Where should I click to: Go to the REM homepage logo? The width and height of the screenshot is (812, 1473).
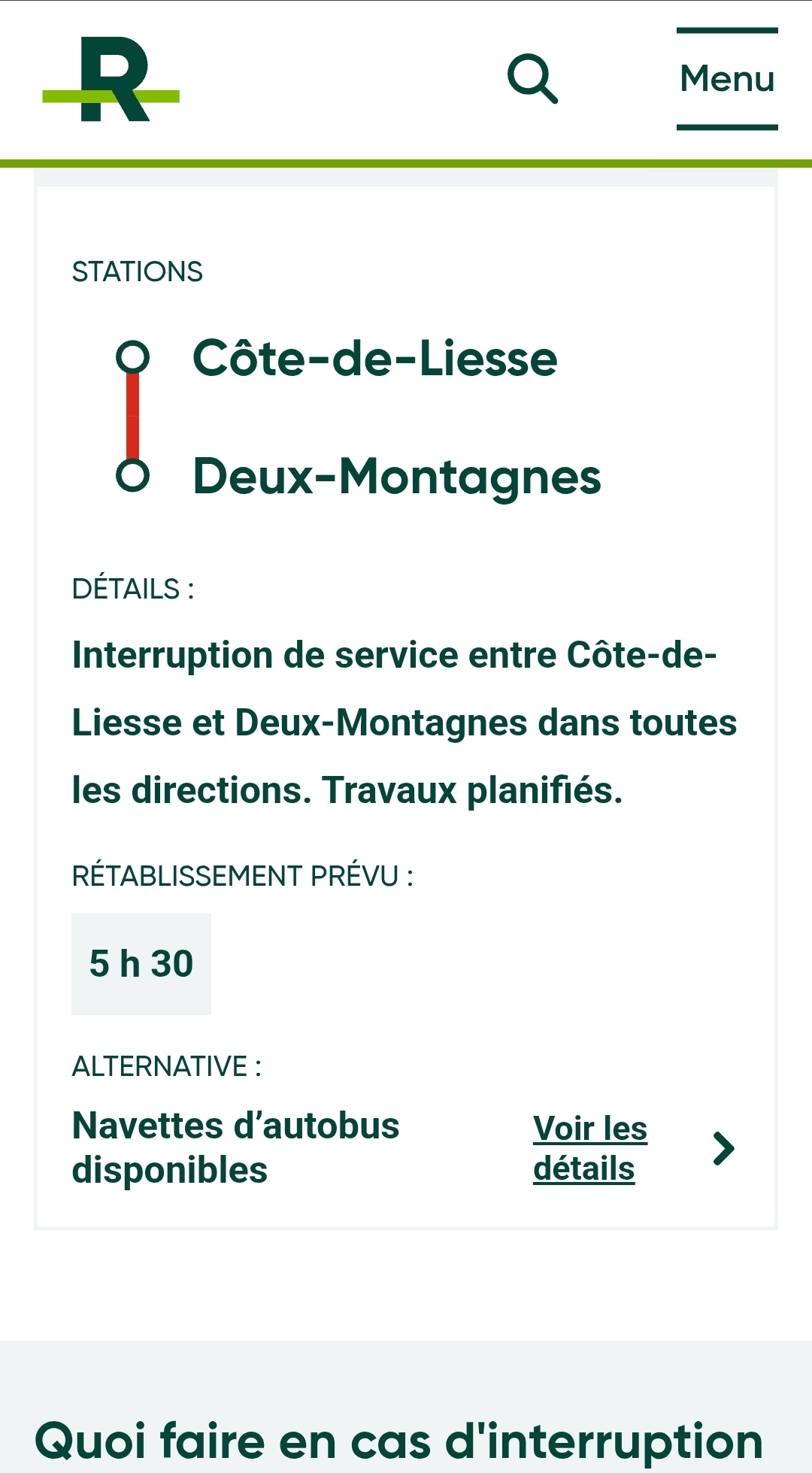[111, 80]
